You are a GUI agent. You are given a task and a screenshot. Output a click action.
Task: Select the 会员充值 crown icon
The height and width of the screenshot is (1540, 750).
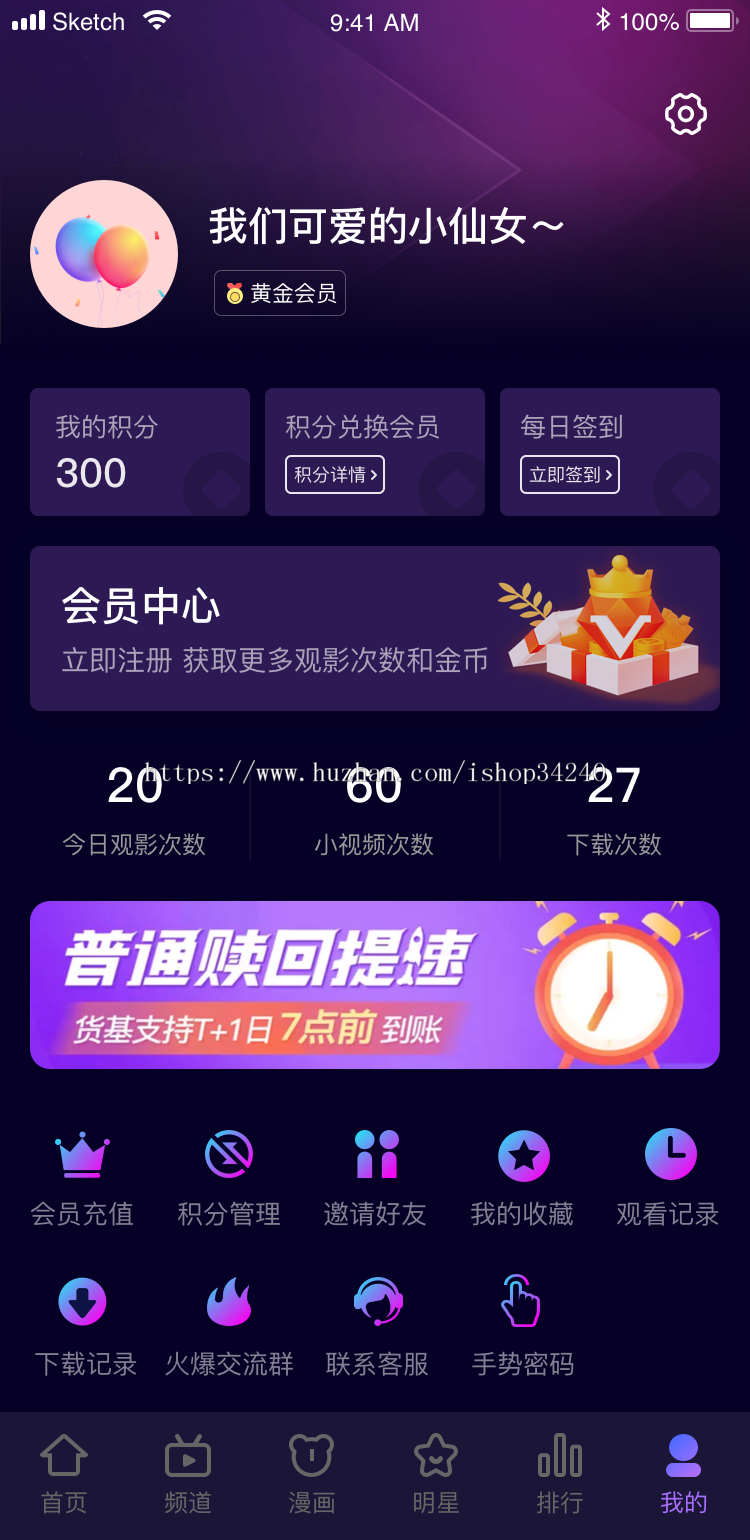81,1155
